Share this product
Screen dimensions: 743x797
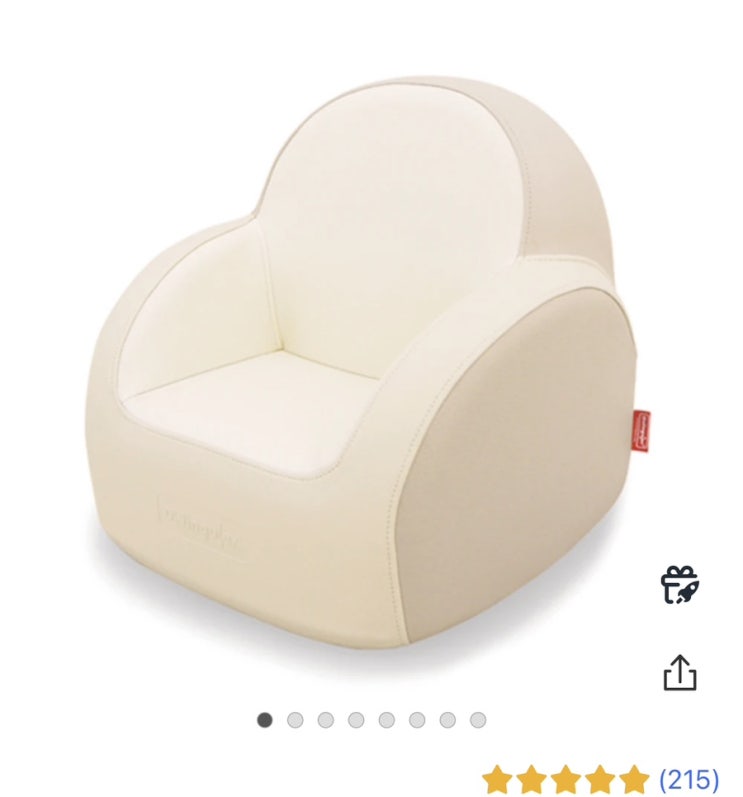[x=680, y=671]
